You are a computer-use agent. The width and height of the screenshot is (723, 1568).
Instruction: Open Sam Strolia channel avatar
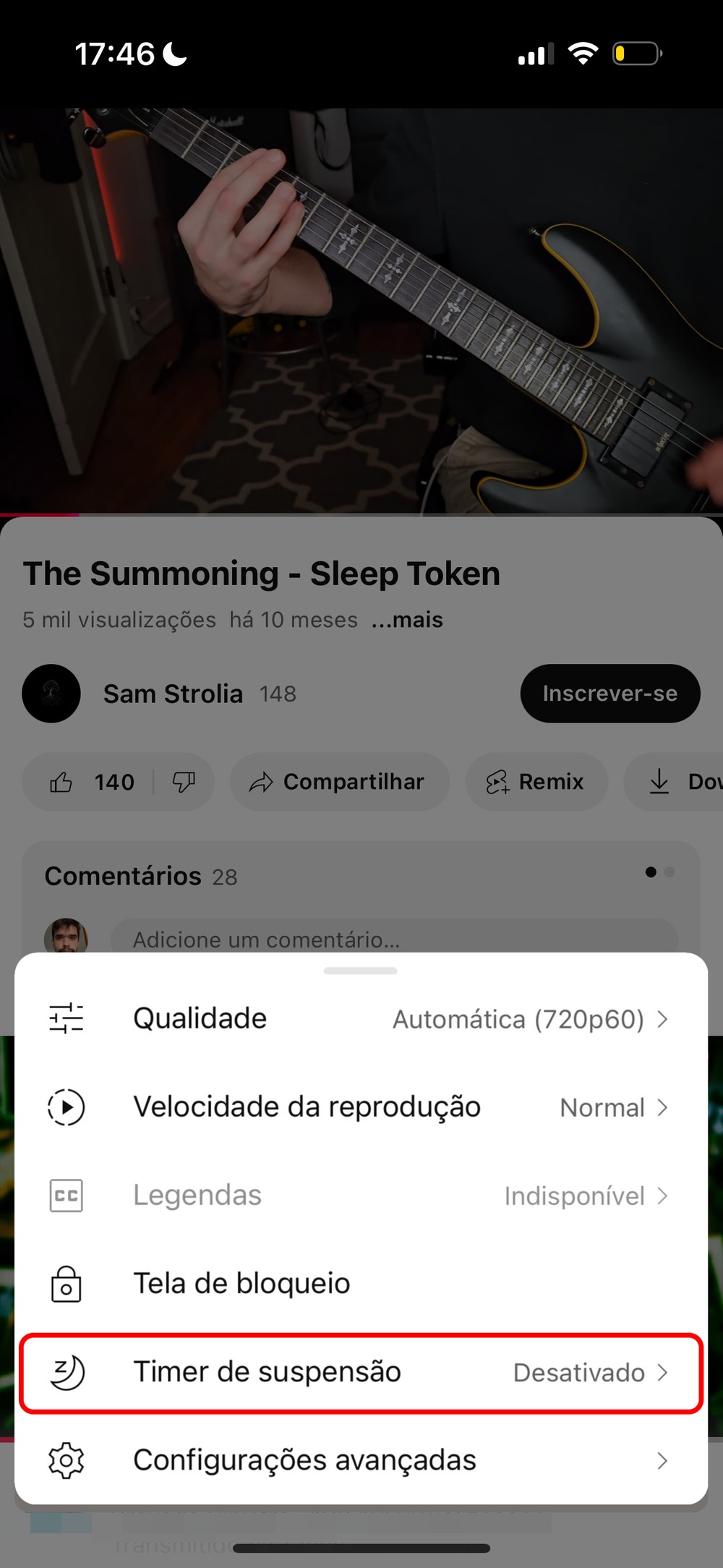click(51, 694)
